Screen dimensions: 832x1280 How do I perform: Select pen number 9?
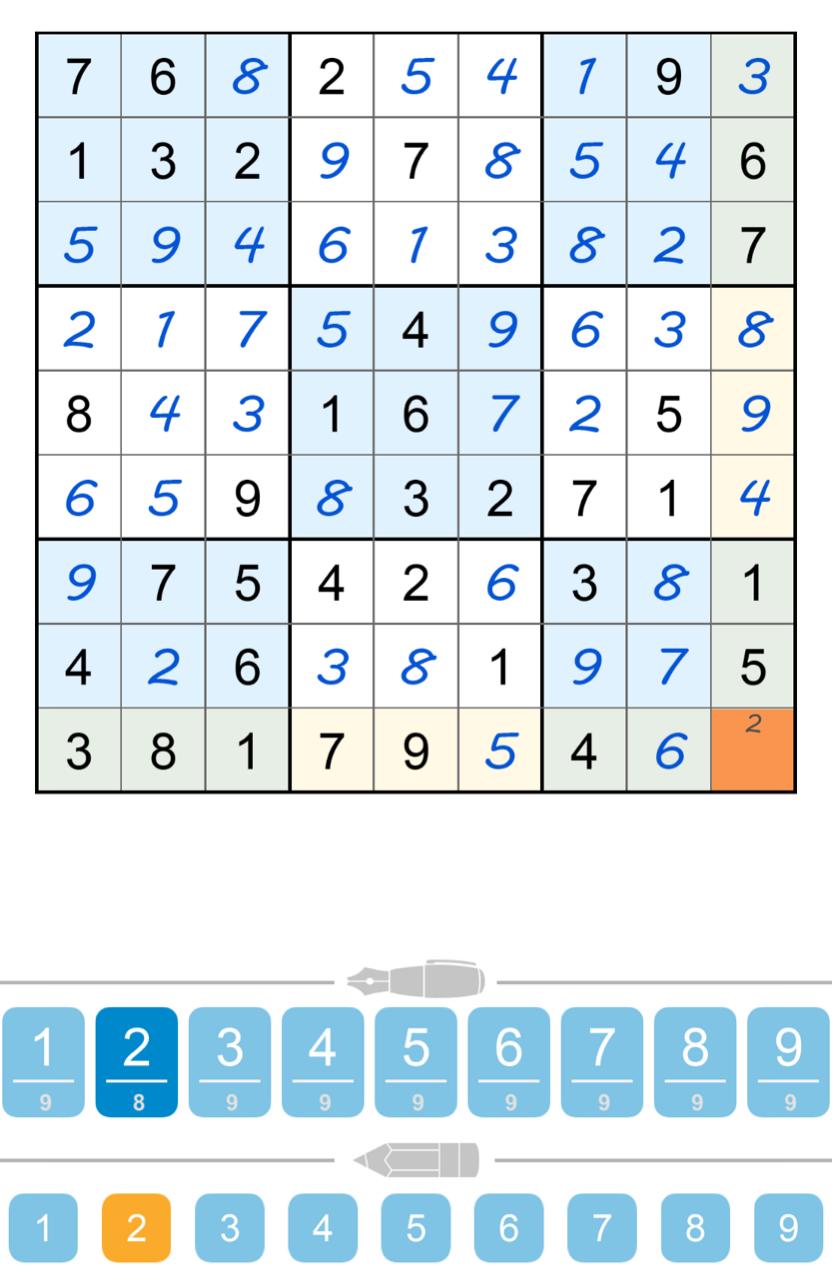(787, 1060)
